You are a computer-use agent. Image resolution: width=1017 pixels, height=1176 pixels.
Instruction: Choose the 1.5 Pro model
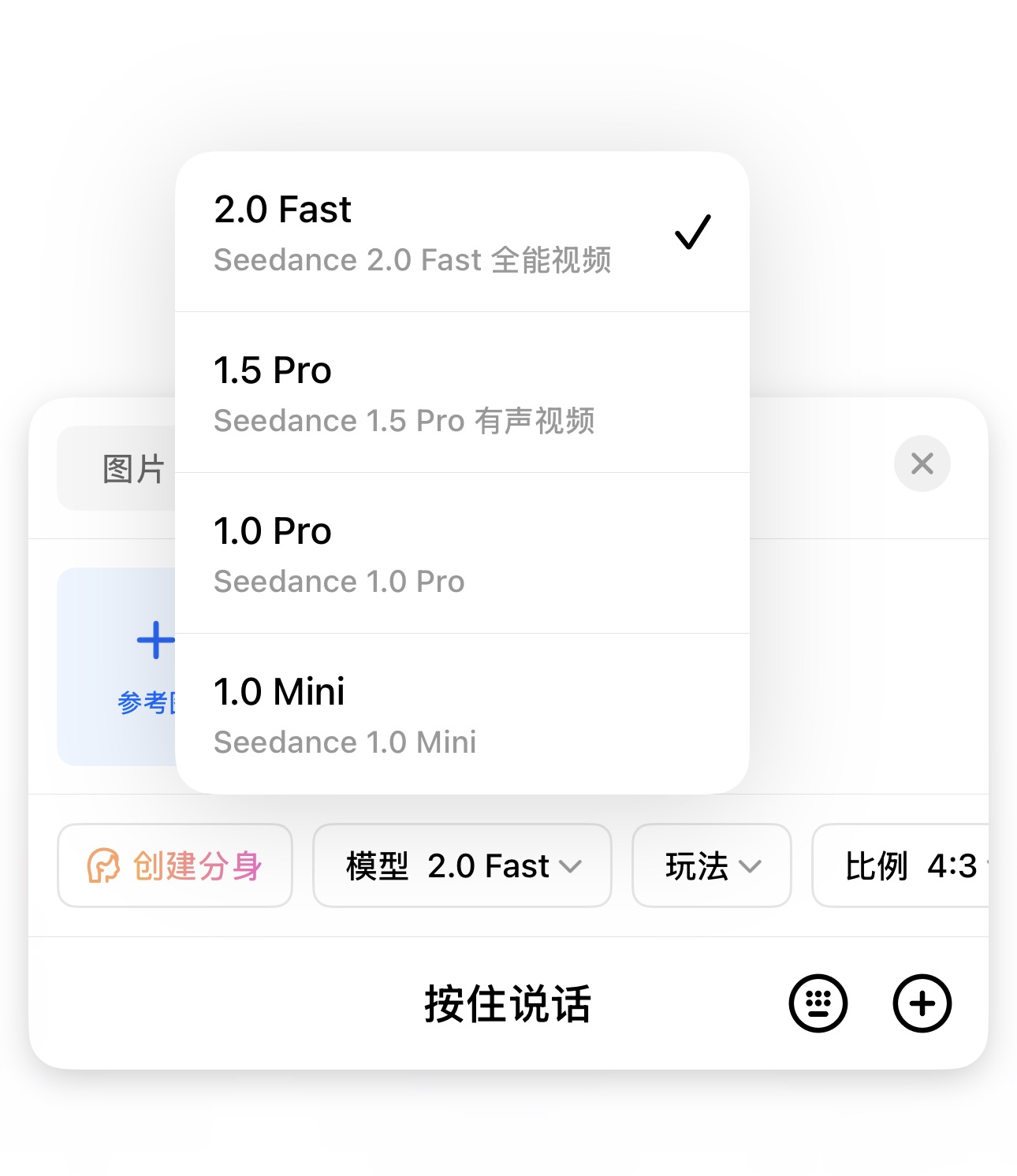coord(462,393)
